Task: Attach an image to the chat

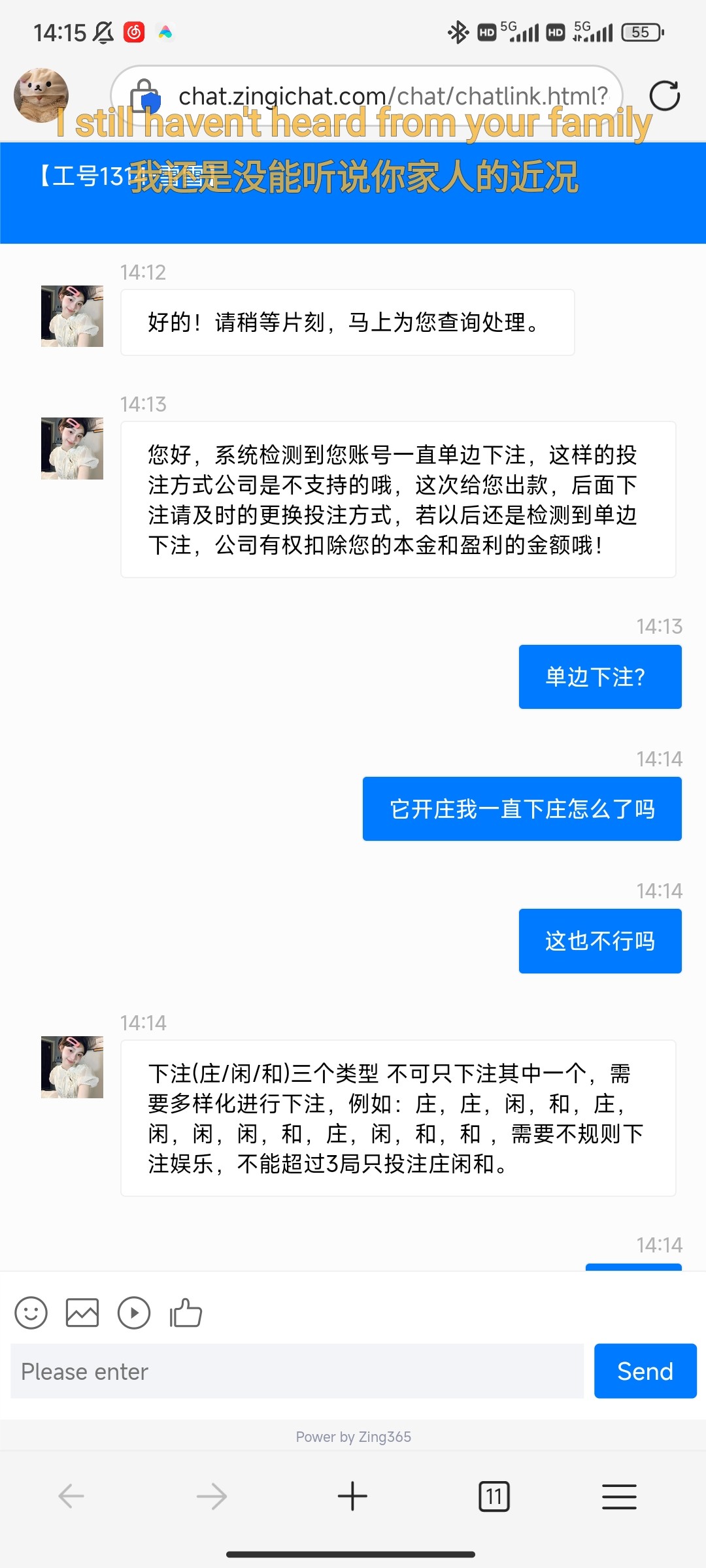Action: click(82, 1313)
